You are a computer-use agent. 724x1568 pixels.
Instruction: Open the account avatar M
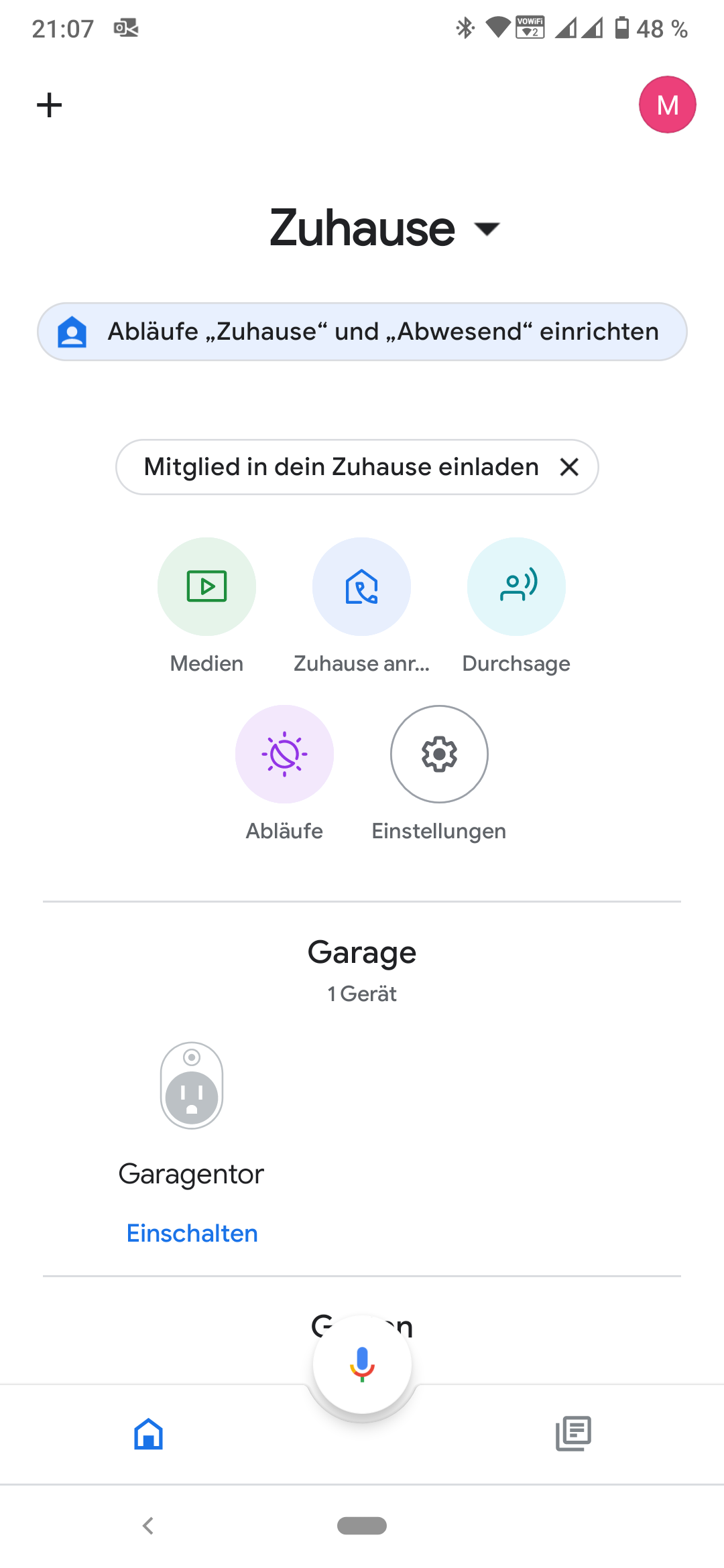667,105
